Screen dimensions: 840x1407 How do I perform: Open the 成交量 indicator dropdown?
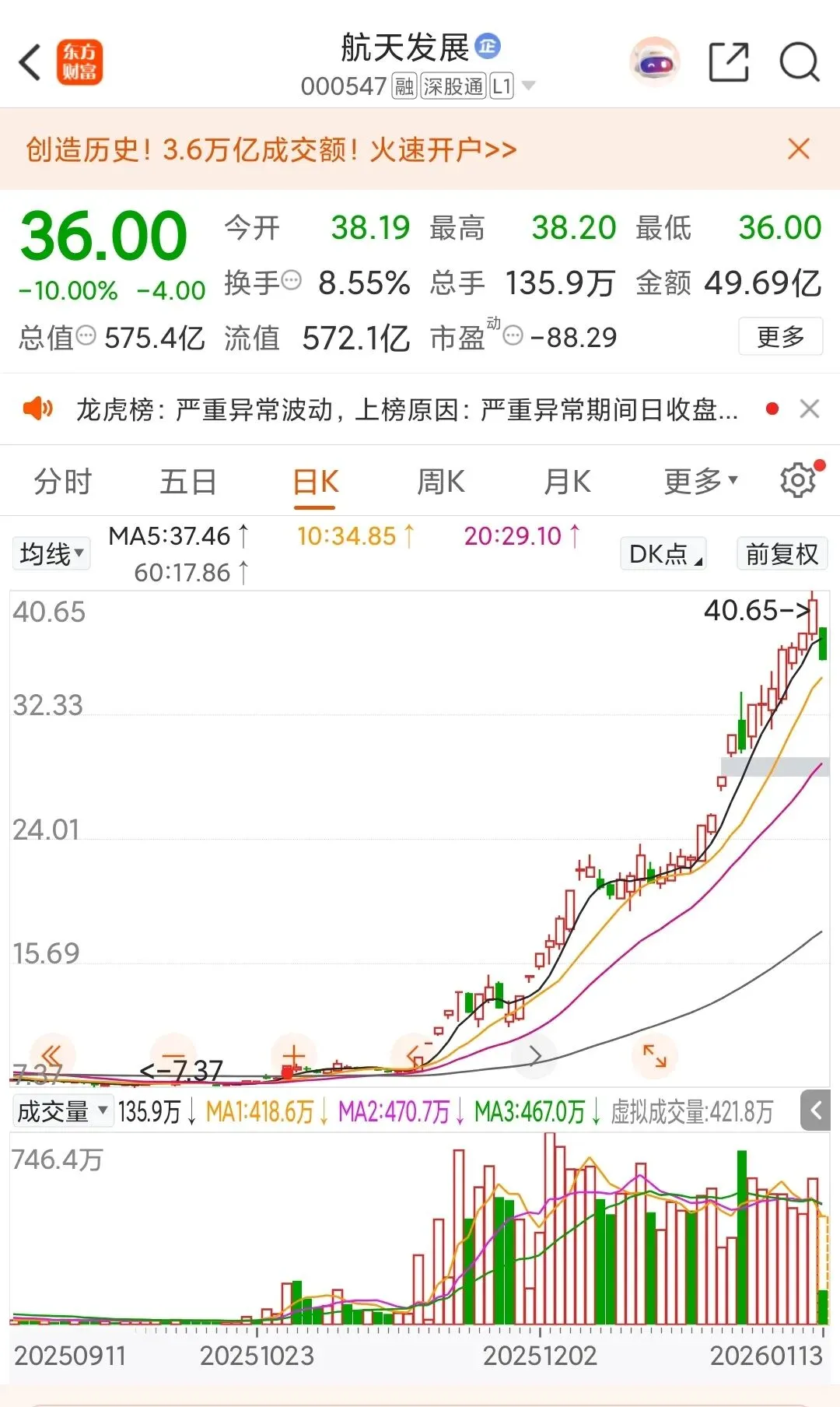click(x=62, y=1111)
